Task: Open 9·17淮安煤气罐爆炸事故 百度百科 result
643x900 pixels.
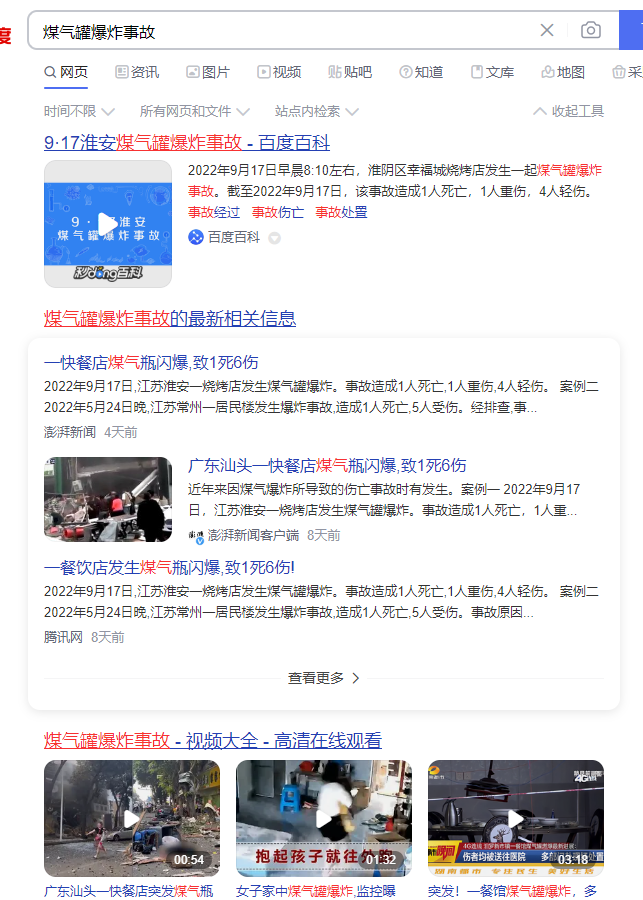Action: [x=186, y=142]
